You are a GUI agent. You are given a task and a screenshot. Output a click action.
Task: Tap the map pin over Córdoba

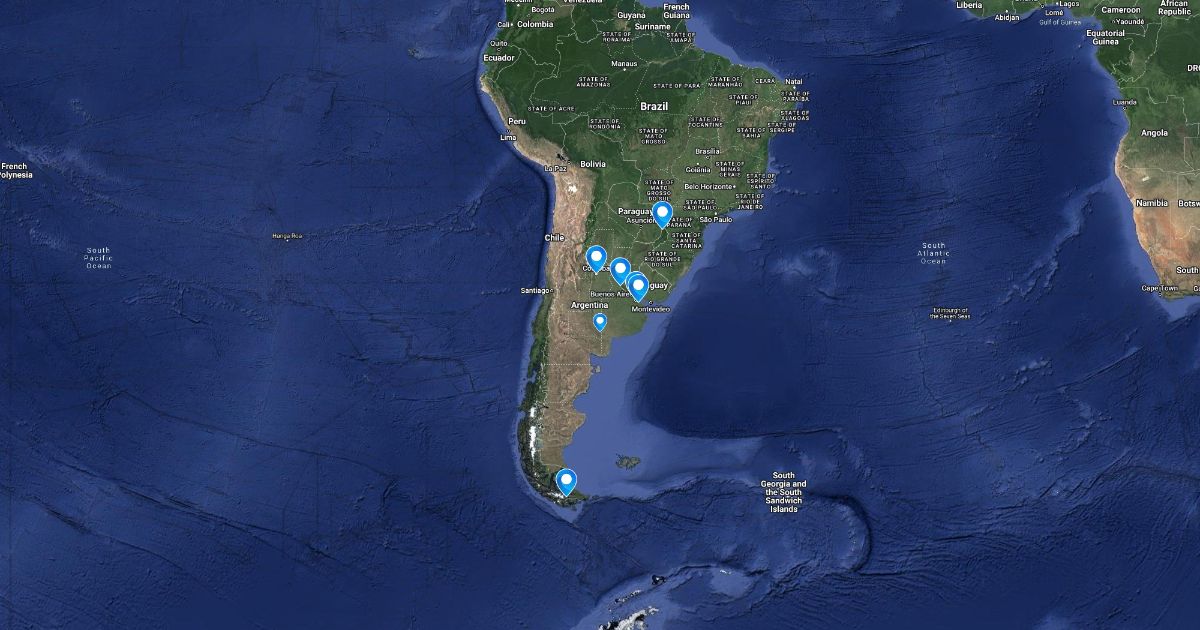tap(596, 258)
